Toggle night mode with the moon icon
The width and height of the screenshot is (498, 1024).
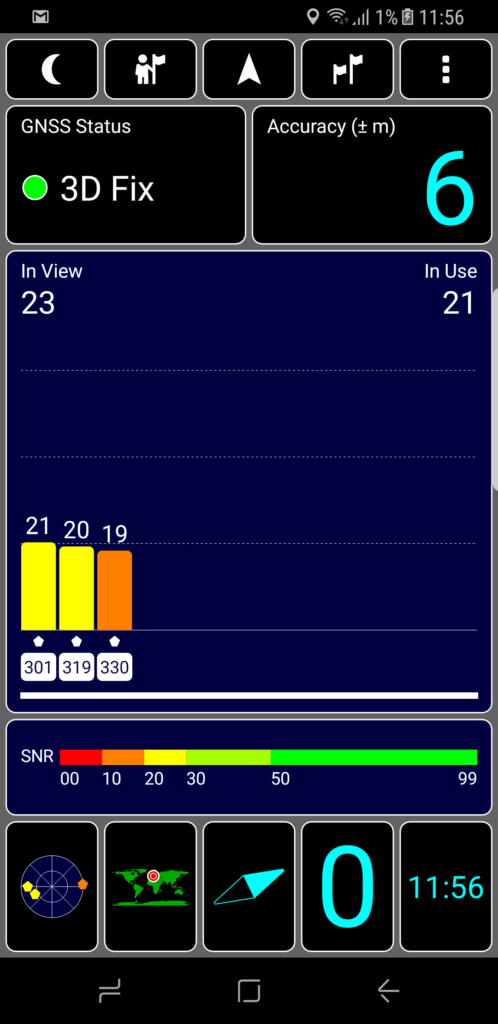click(52, 69)
